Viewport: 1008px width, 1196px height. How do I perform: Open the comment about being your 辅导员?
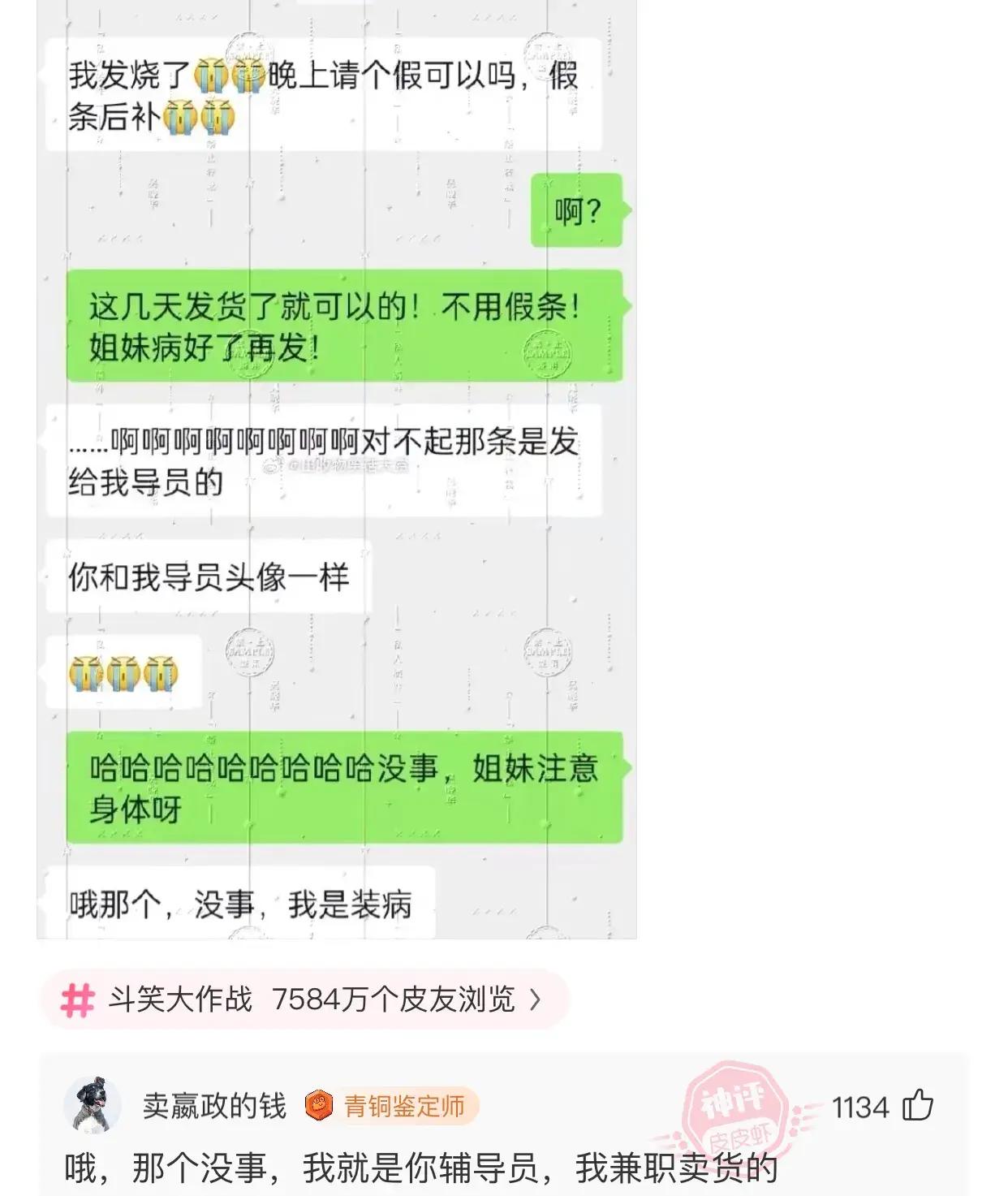tap(420, 1169)
